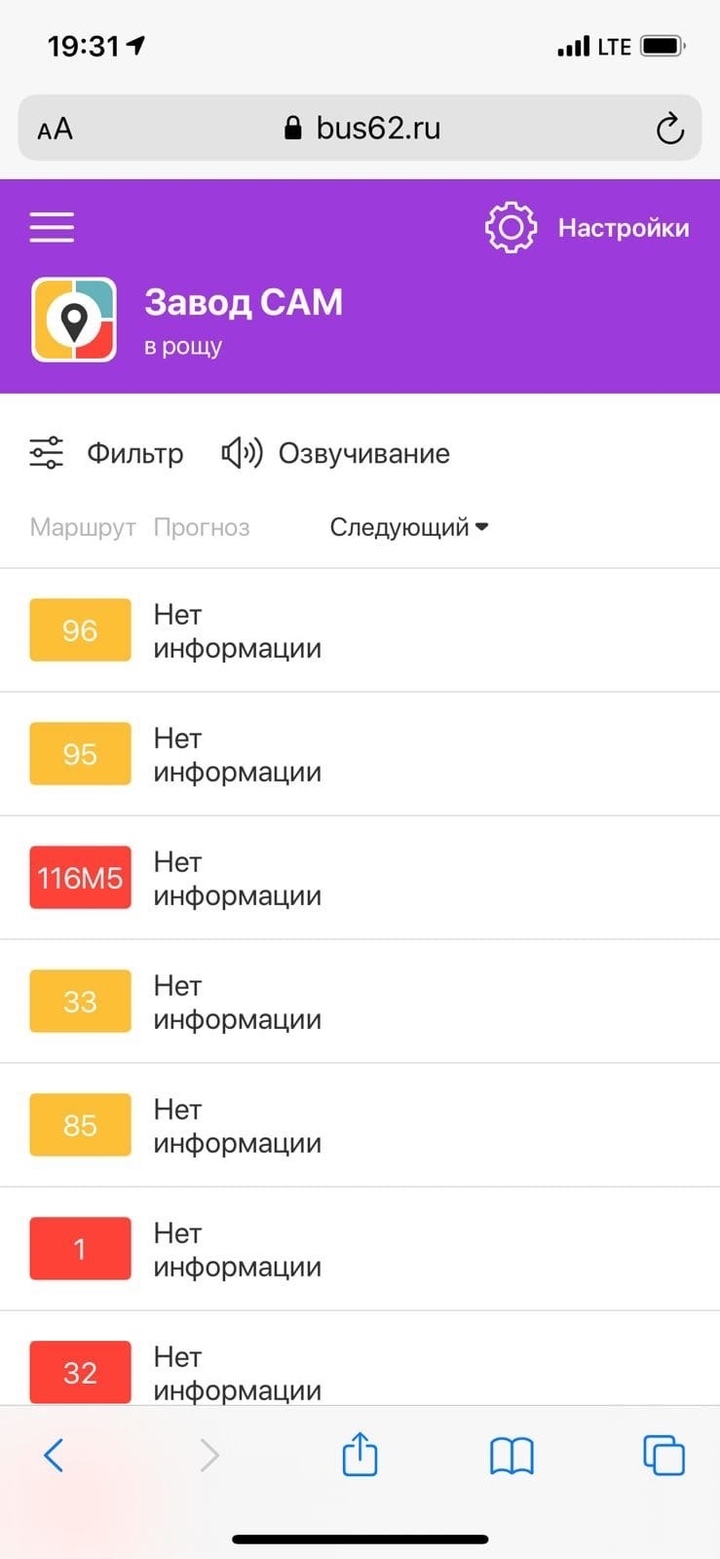Screen dimensions: 720x1559
Task: Open route 32 row
Action: click(x=360, y=1360)
